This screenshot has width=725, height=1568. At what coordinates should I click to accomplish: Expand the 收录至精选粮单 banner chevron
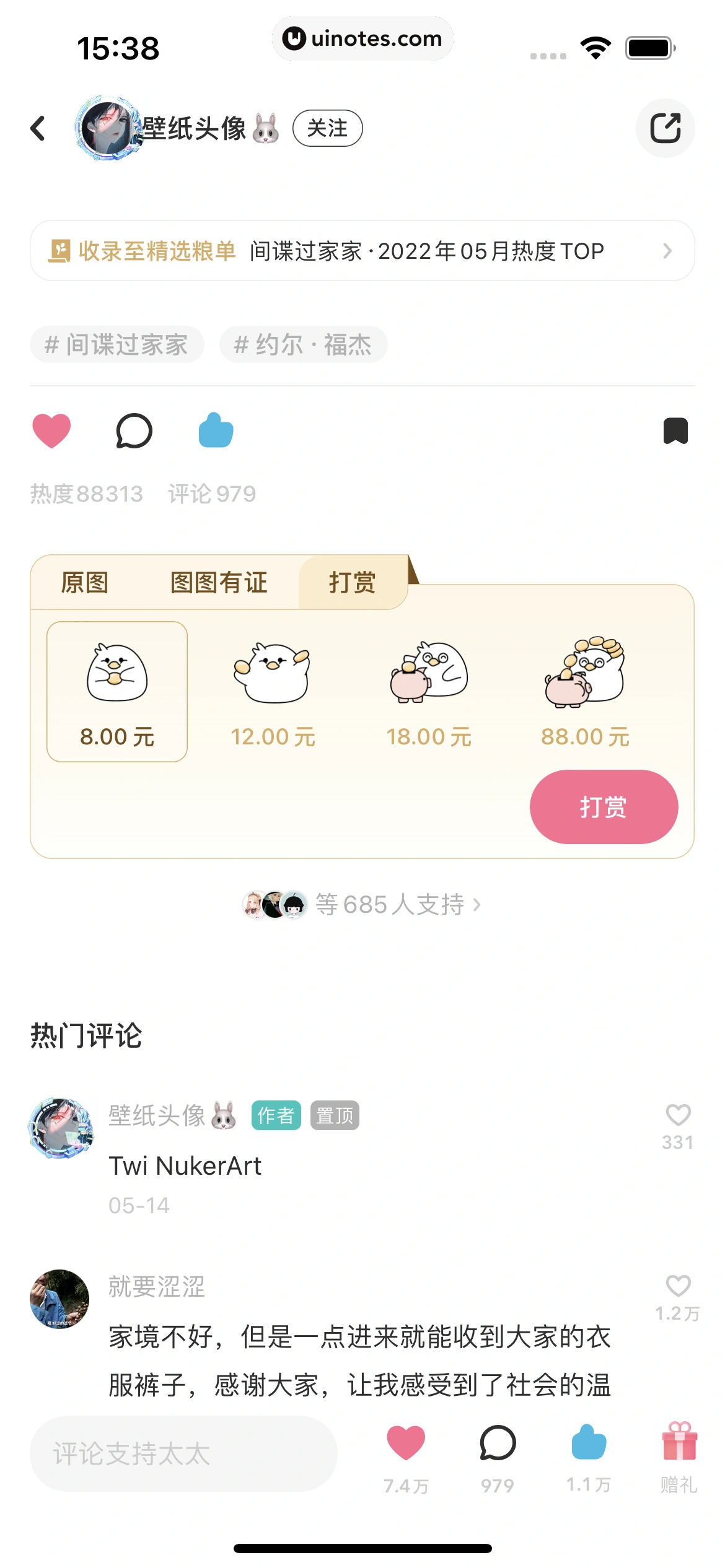click(667, 251)
